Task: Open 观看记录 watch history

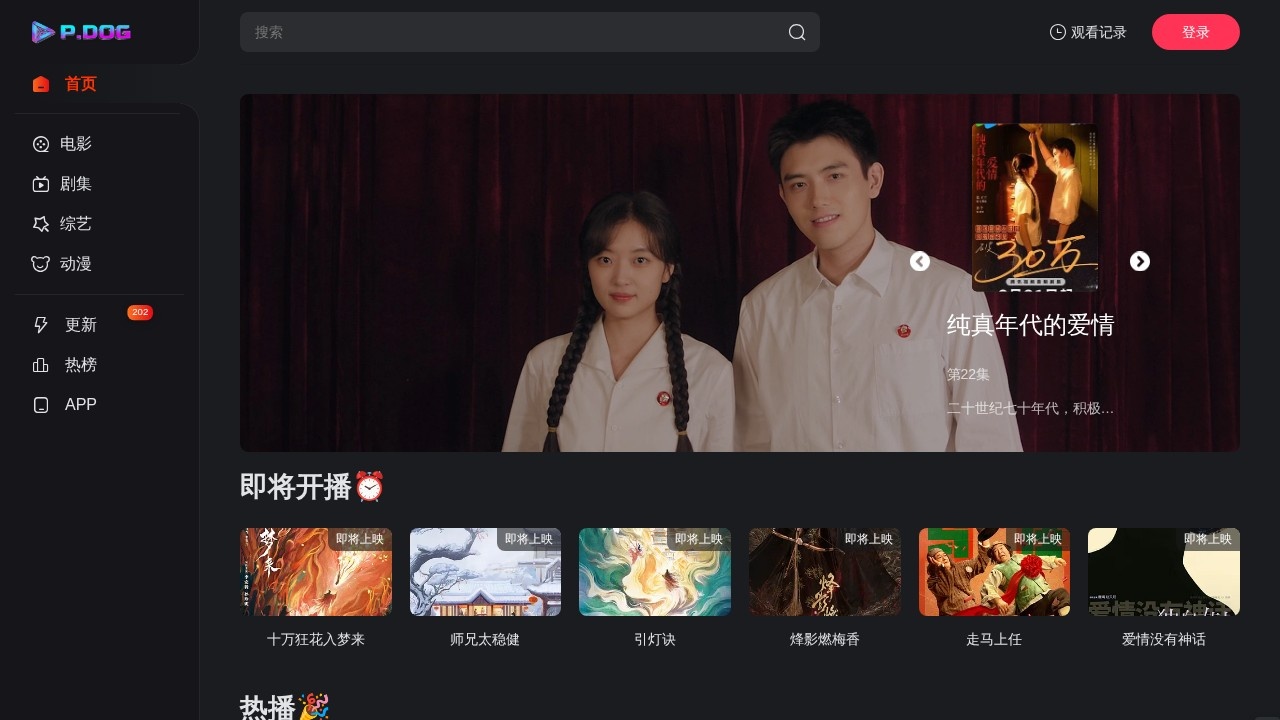Action: pos(1088,32)
